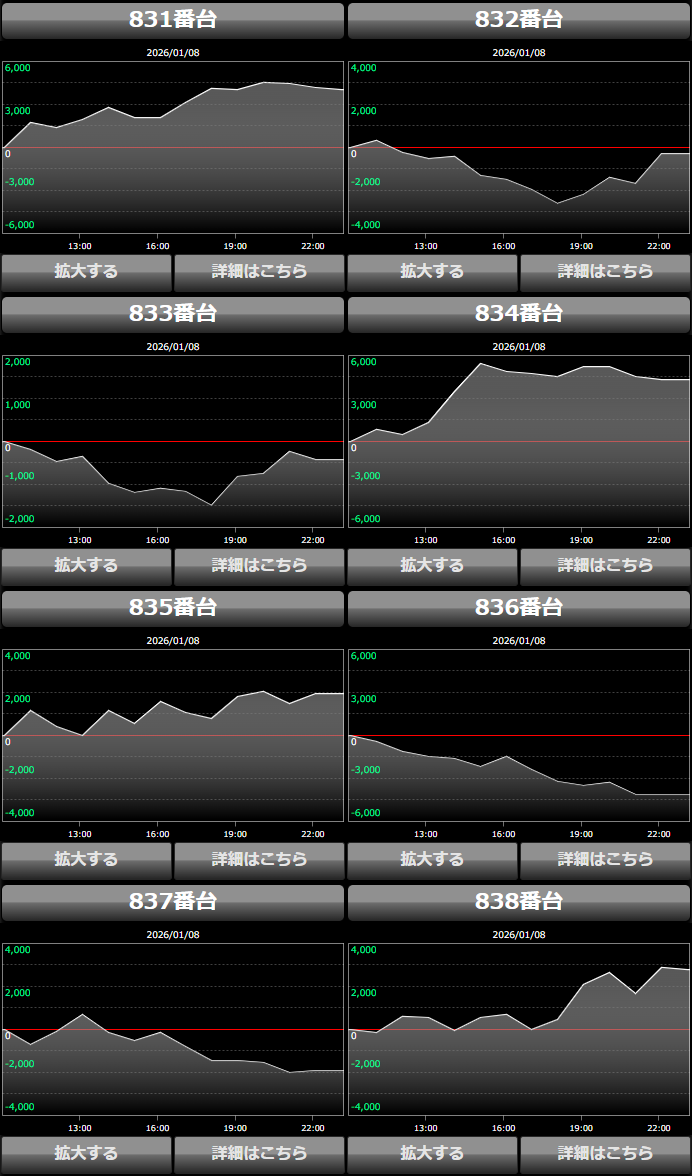Enlarge the 835番台 chart
Image resolution: width=692 pixels, height=1176 pixels.
pos(86,860)
